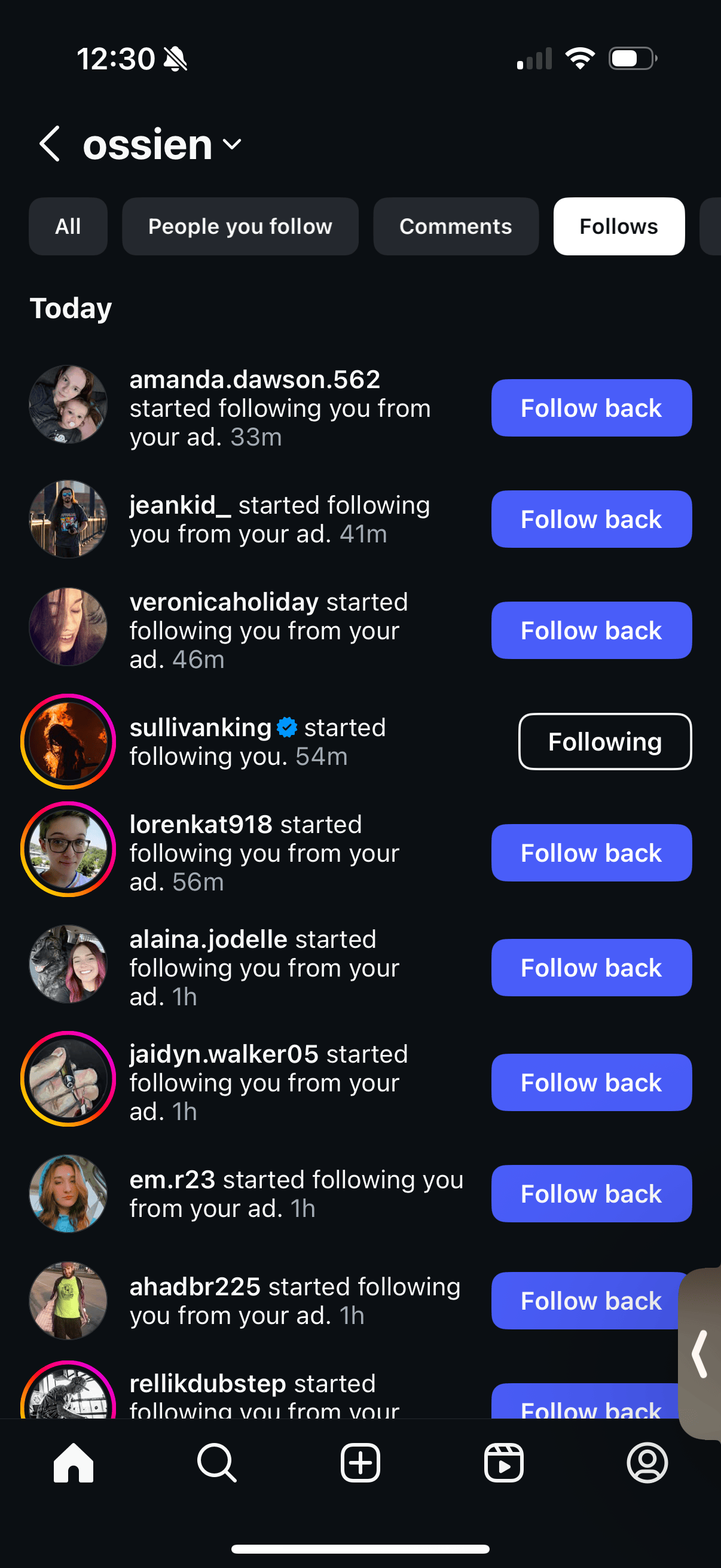Open lorenkat918's story ring avatar

[x=68, y=849]
